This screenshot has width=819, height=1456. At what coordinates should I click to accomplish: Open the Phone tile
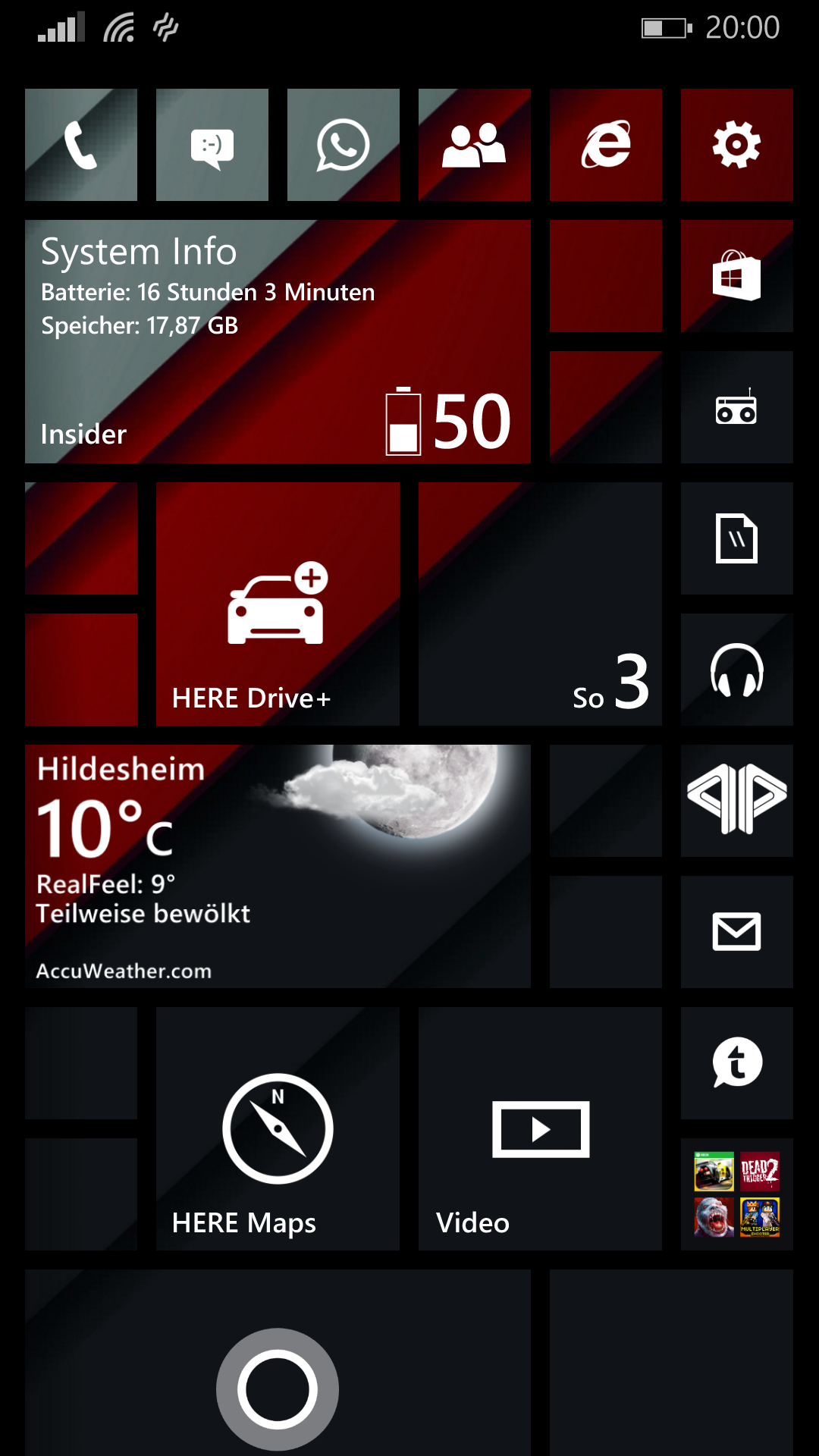click(81, 145)
